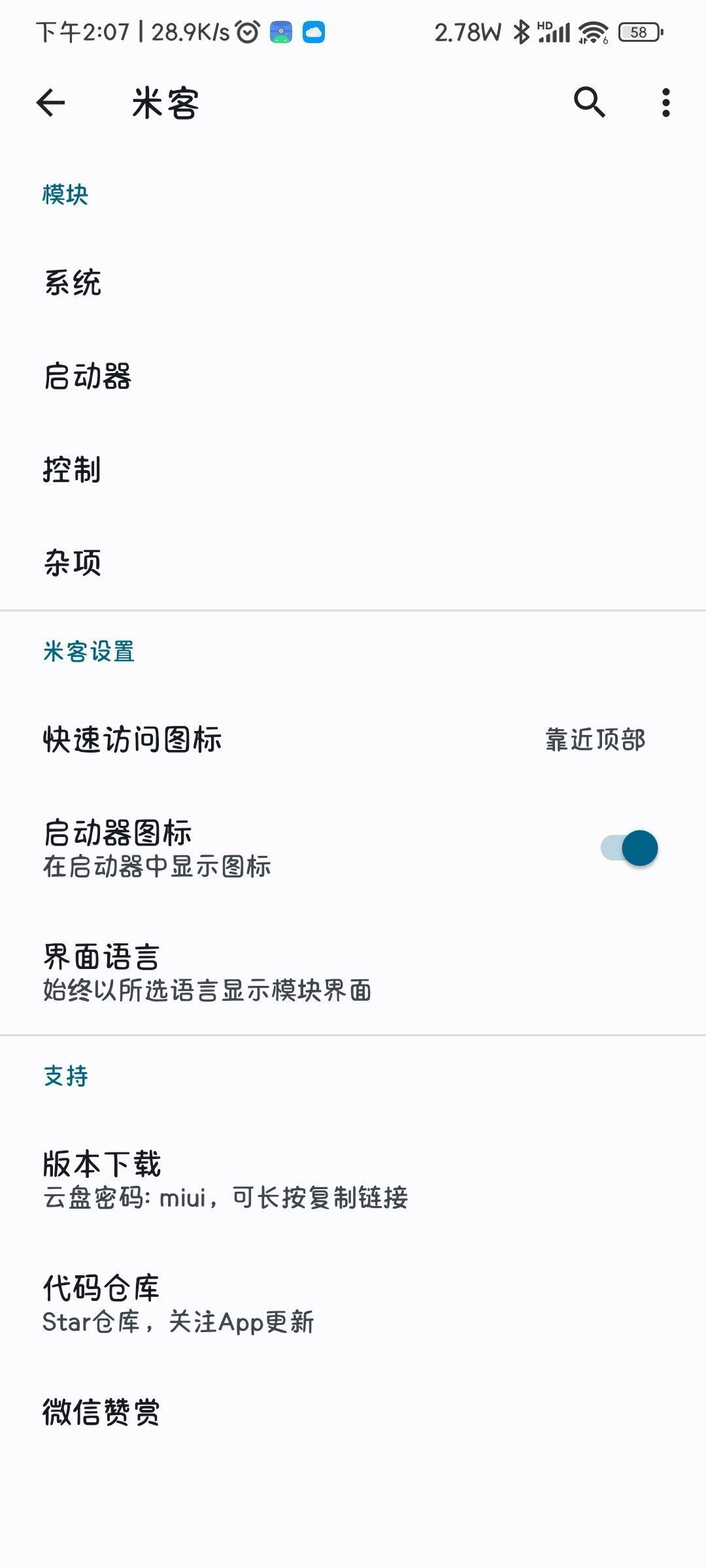The image size is (706, 1568).
Task: Open the search icon
Action: coord(590,103)
